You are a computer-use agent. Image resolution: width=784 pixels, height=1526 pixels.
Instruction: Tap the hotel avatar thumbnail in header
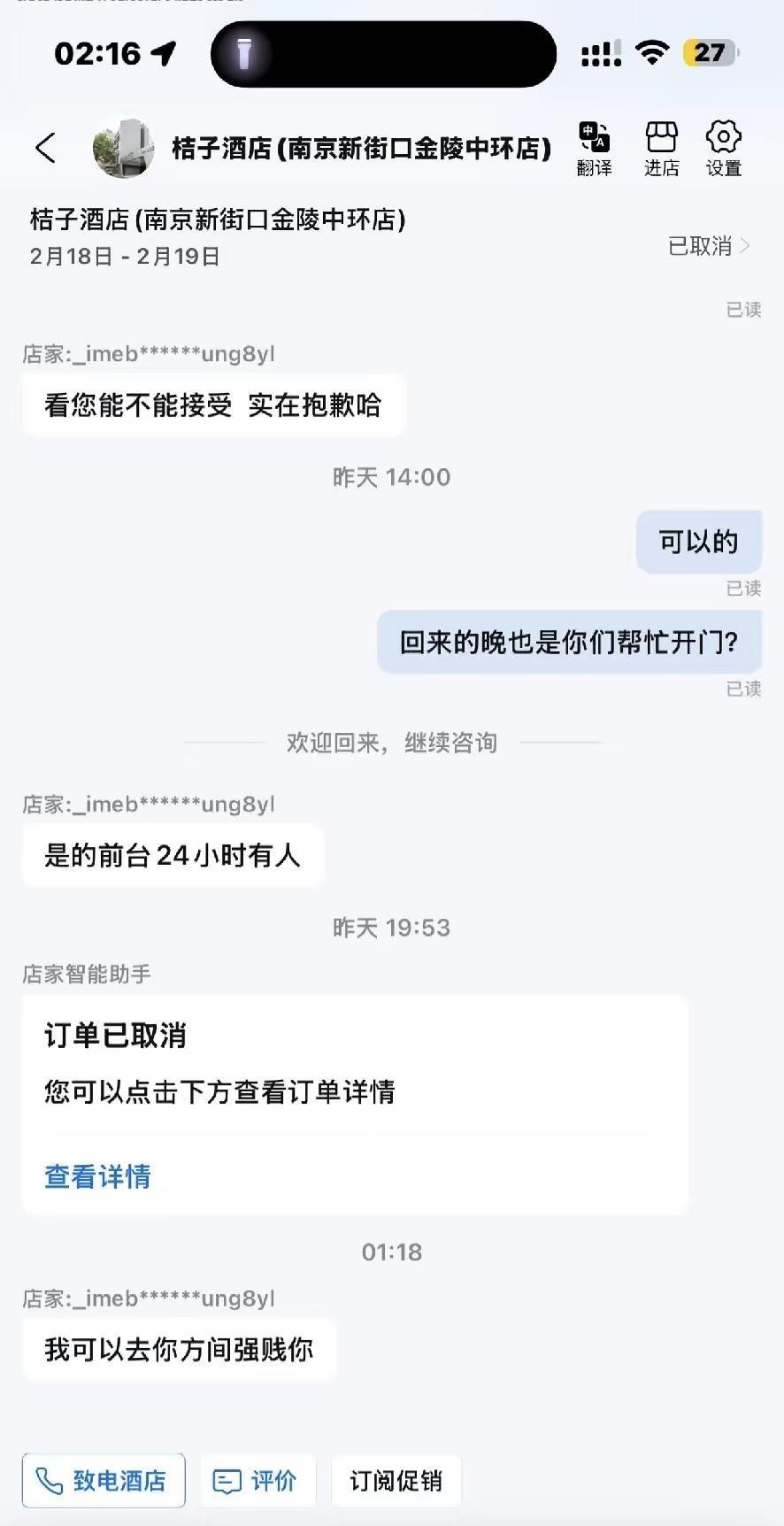click(x=123, y=149)
